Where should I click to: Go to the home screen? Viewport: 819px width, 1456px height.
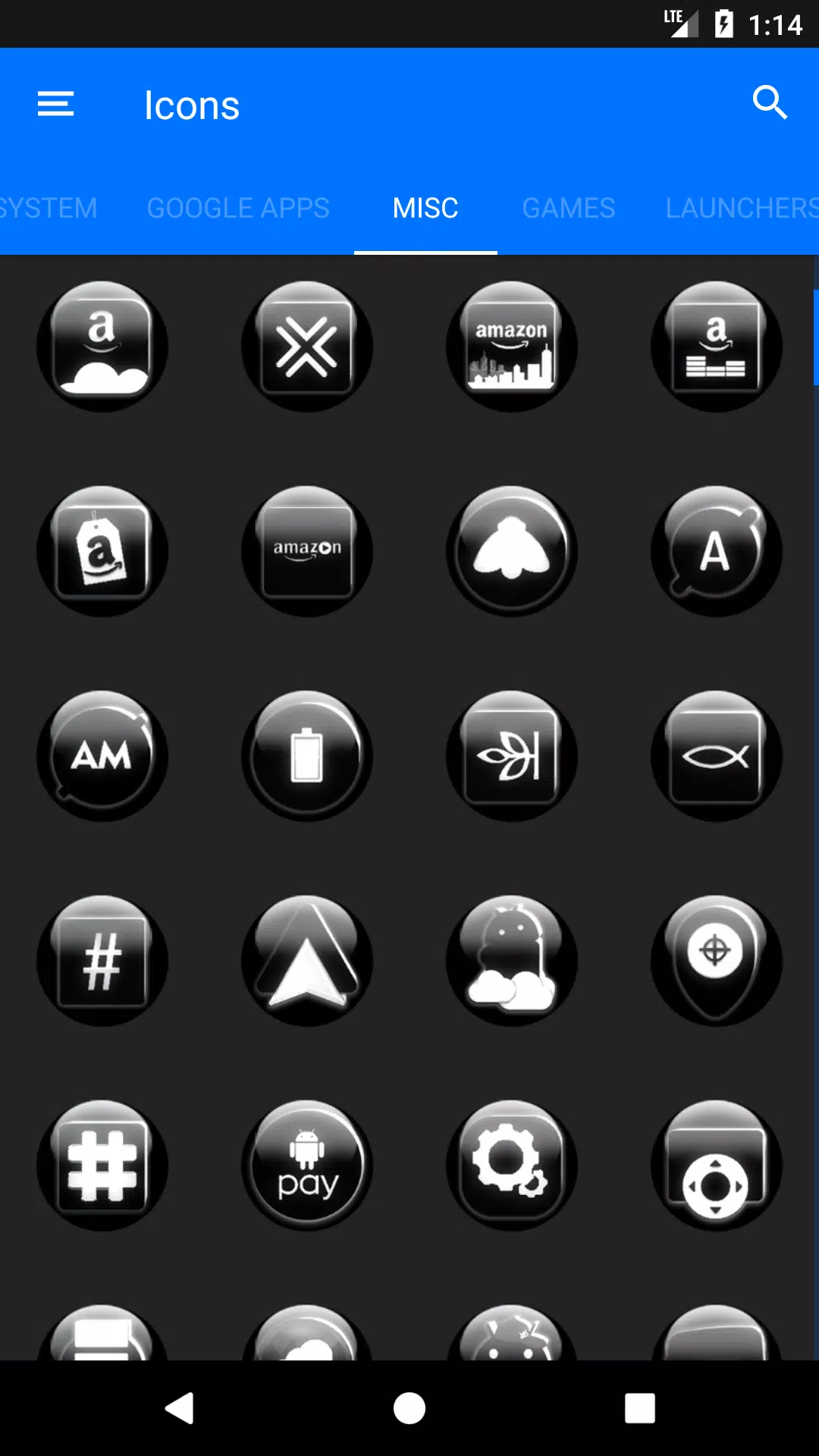click(x=409, y=1408)
